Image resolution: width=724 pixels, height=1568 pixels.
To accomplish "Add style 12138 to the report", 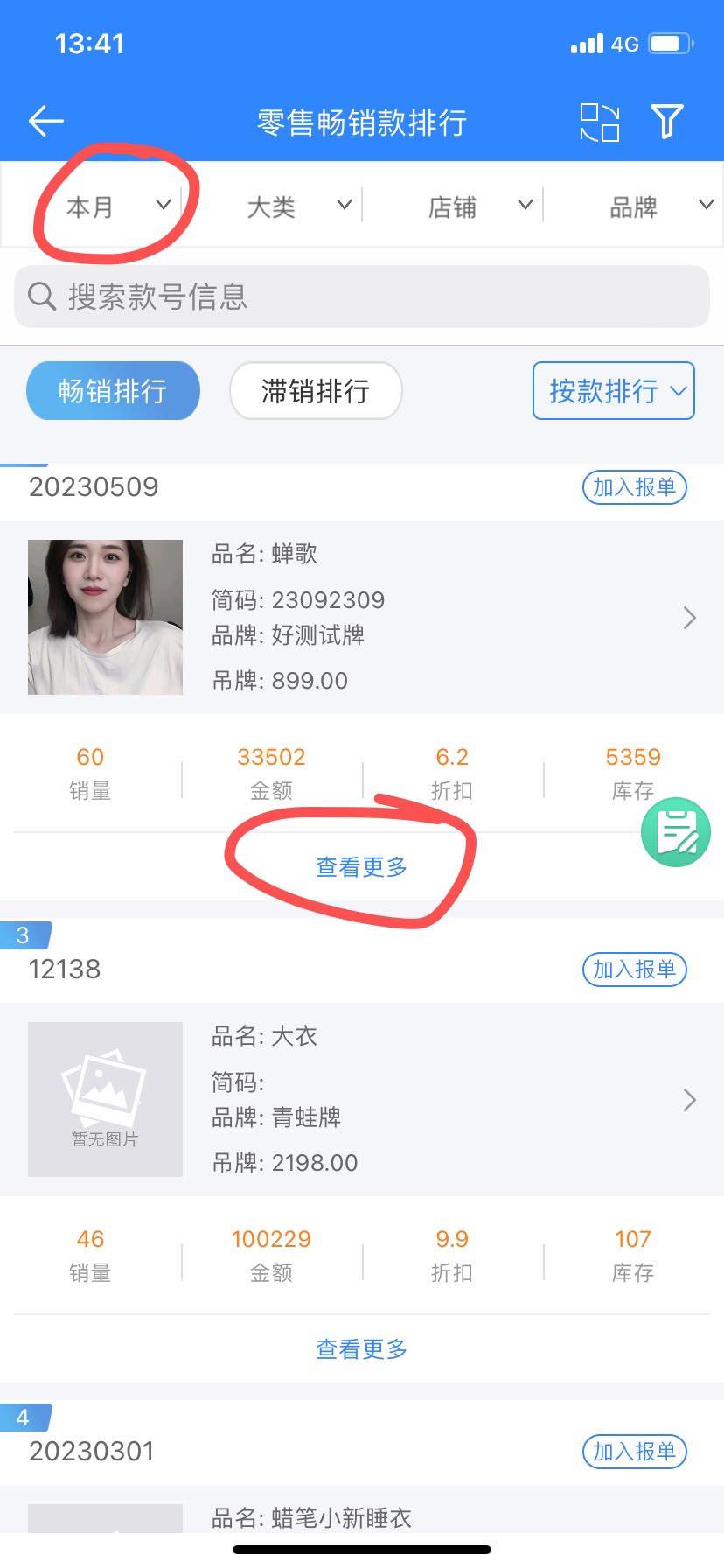I will pos(635,969).
